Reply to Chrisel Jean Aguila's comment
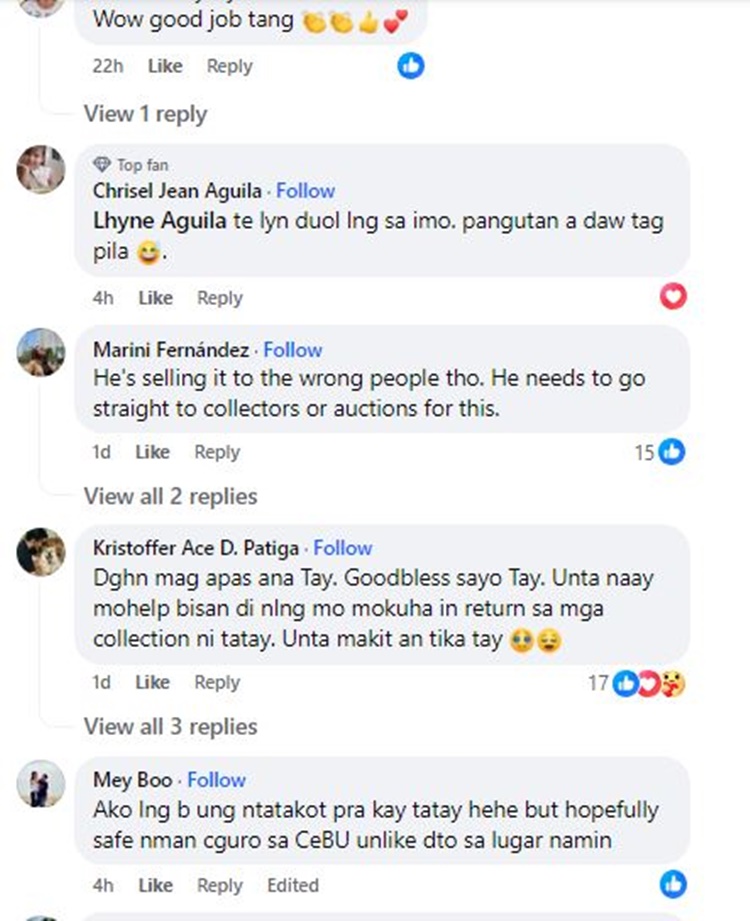Screen dimensions: 750x921 pos(219,298)
